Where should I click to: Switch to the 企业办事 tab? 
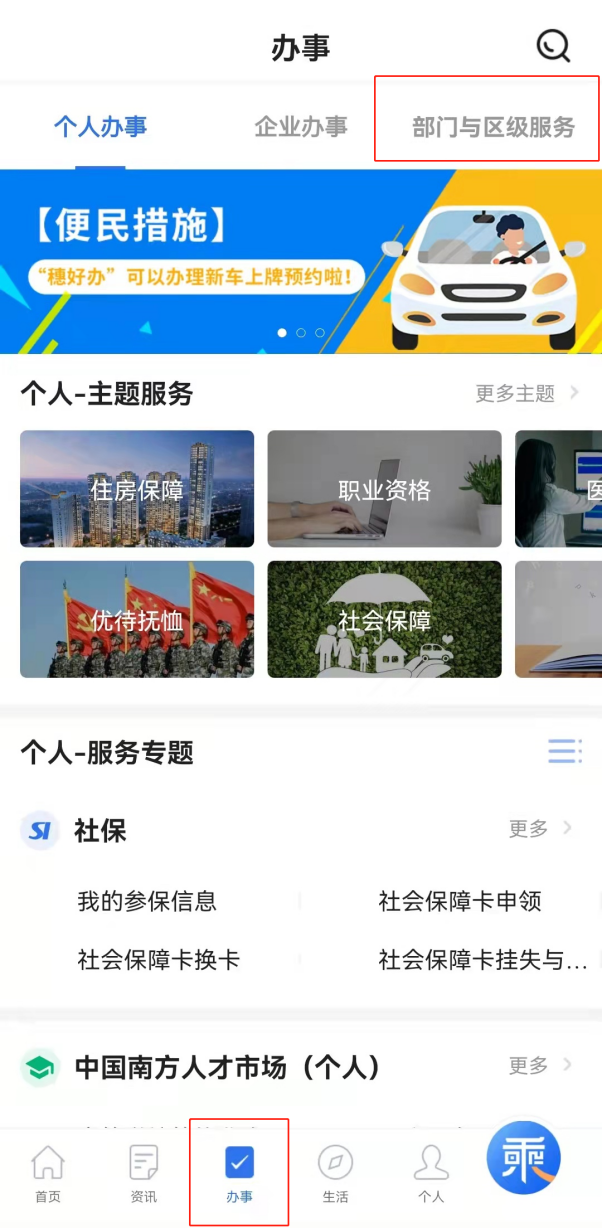pyautogui.click(x=301, y=127)
